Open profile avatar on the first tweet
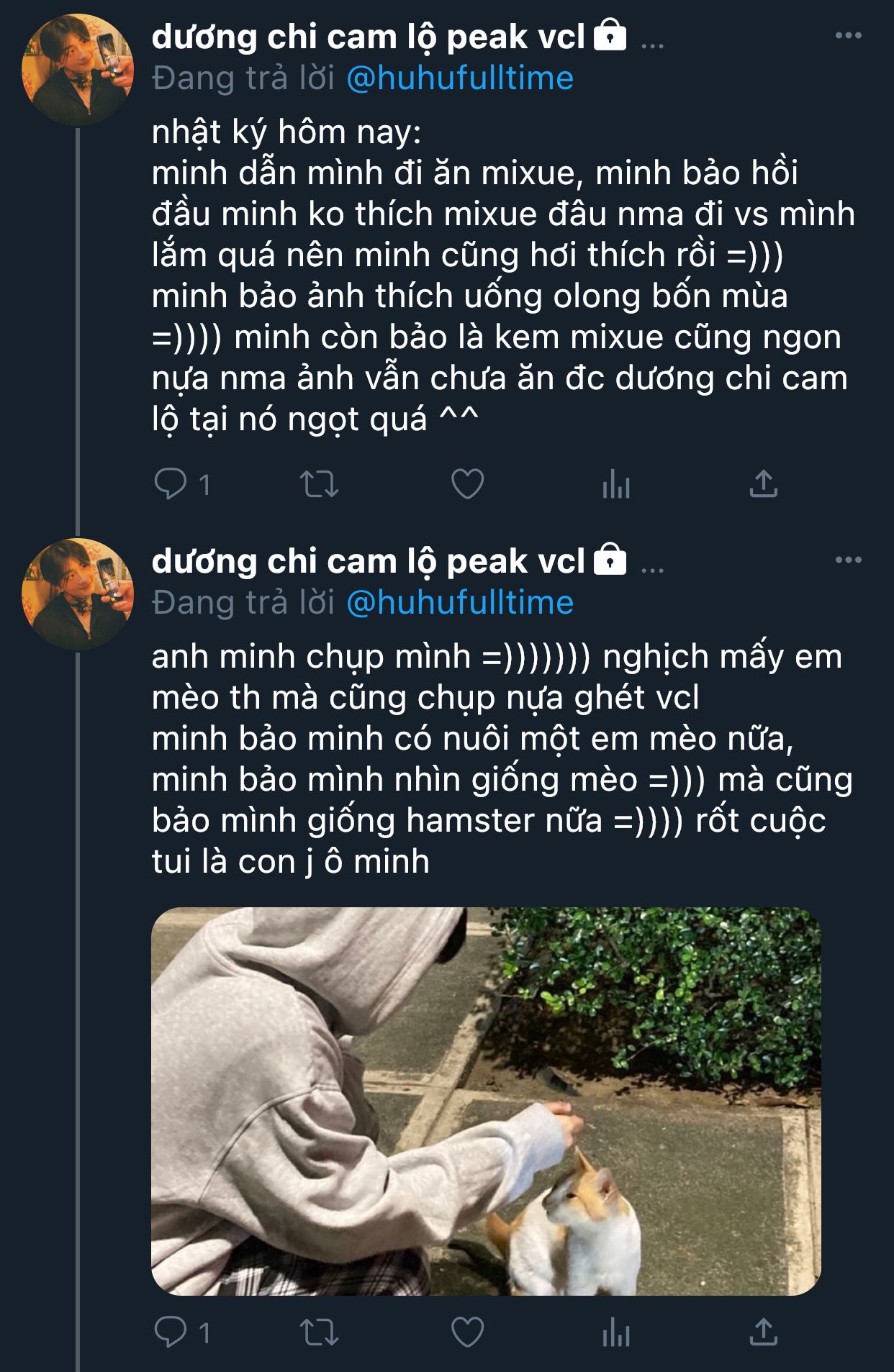894x1372 pixels. tap(78, 69)
